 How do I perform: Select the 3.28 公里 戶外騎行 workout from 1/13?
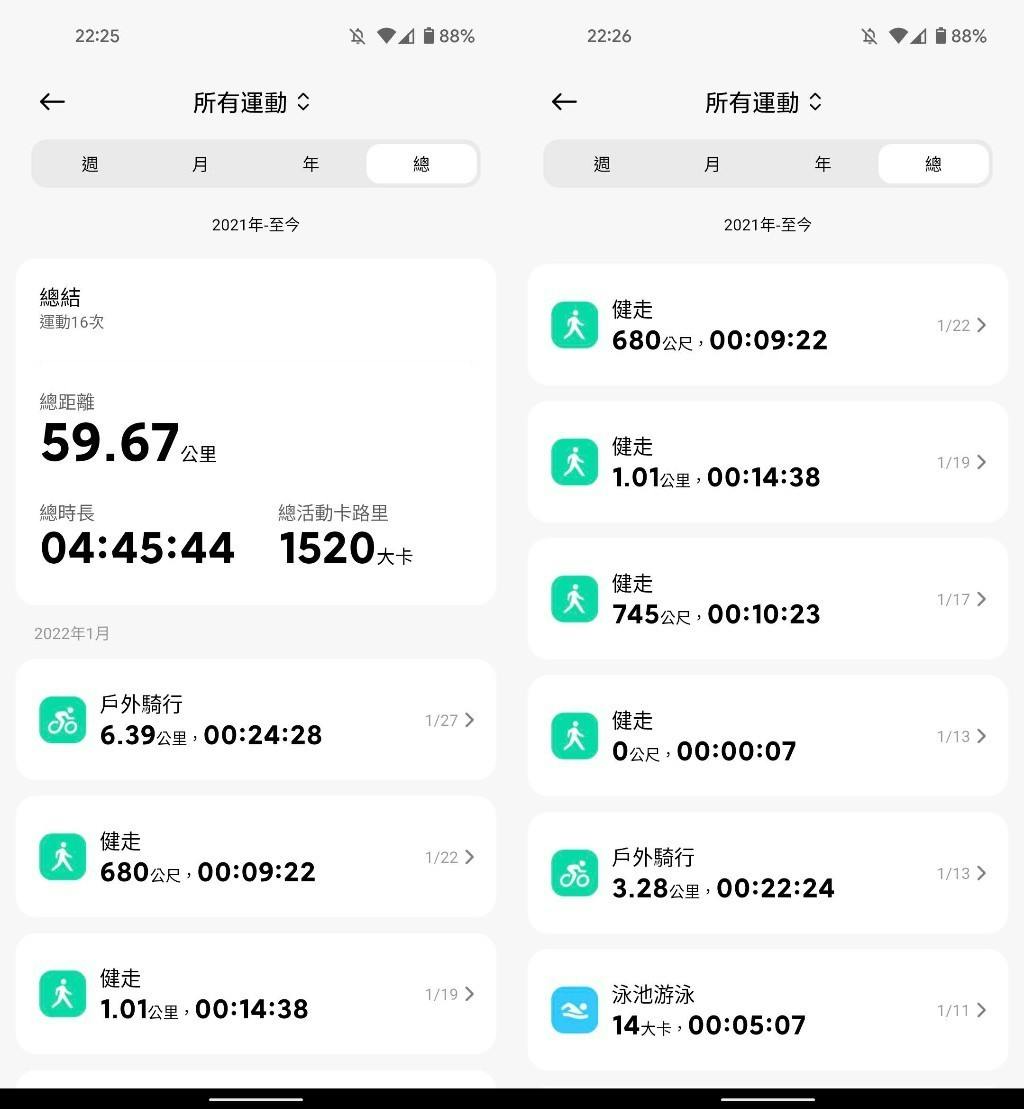767,873
